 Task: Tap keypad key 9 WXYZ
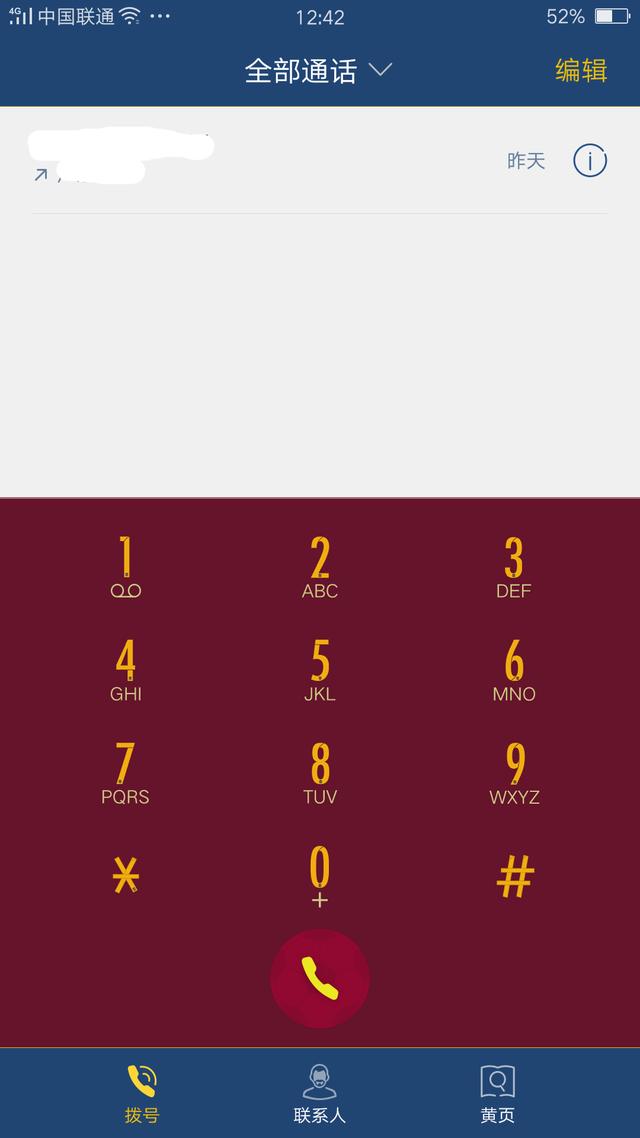tap(513, 773)
